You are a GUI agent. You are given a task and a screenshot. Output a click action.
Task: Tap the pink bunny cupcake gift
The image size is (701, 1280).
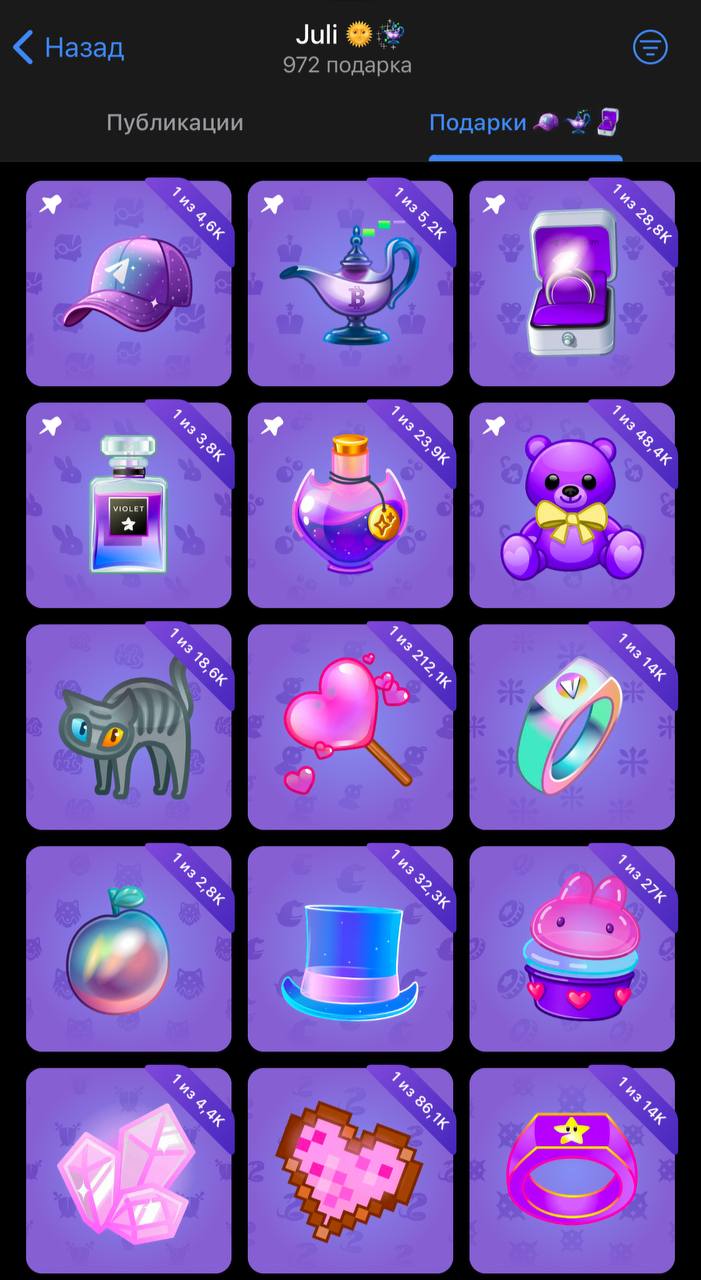(x=572, y=950)
